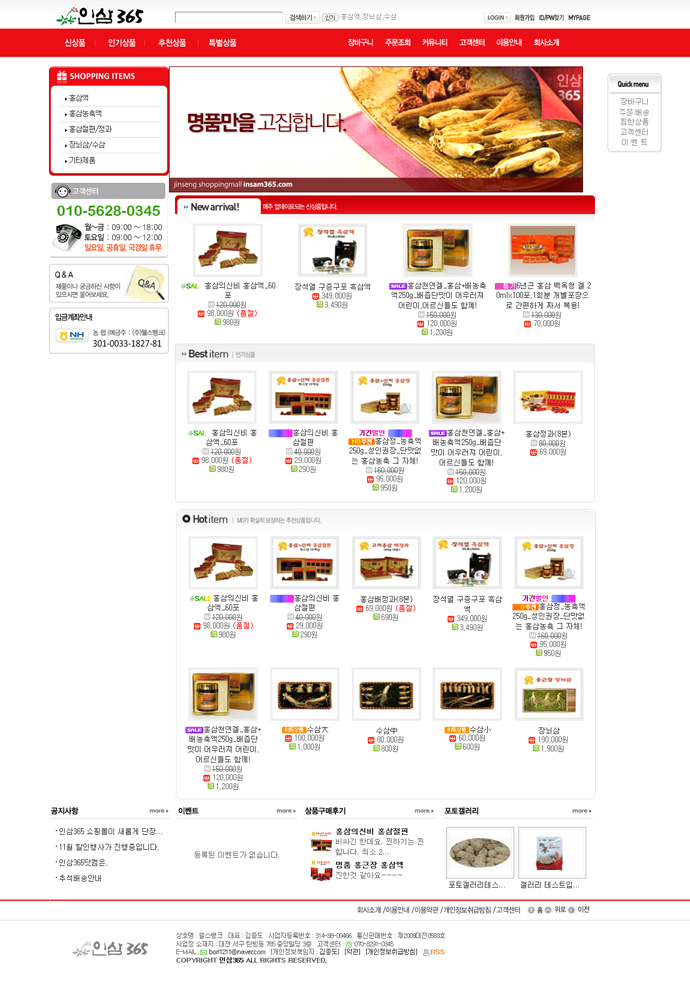This screenshot has width=690, height=987.
Task: Open 주문/배송 in the Quick menu
Action: [x=634, y=111]
